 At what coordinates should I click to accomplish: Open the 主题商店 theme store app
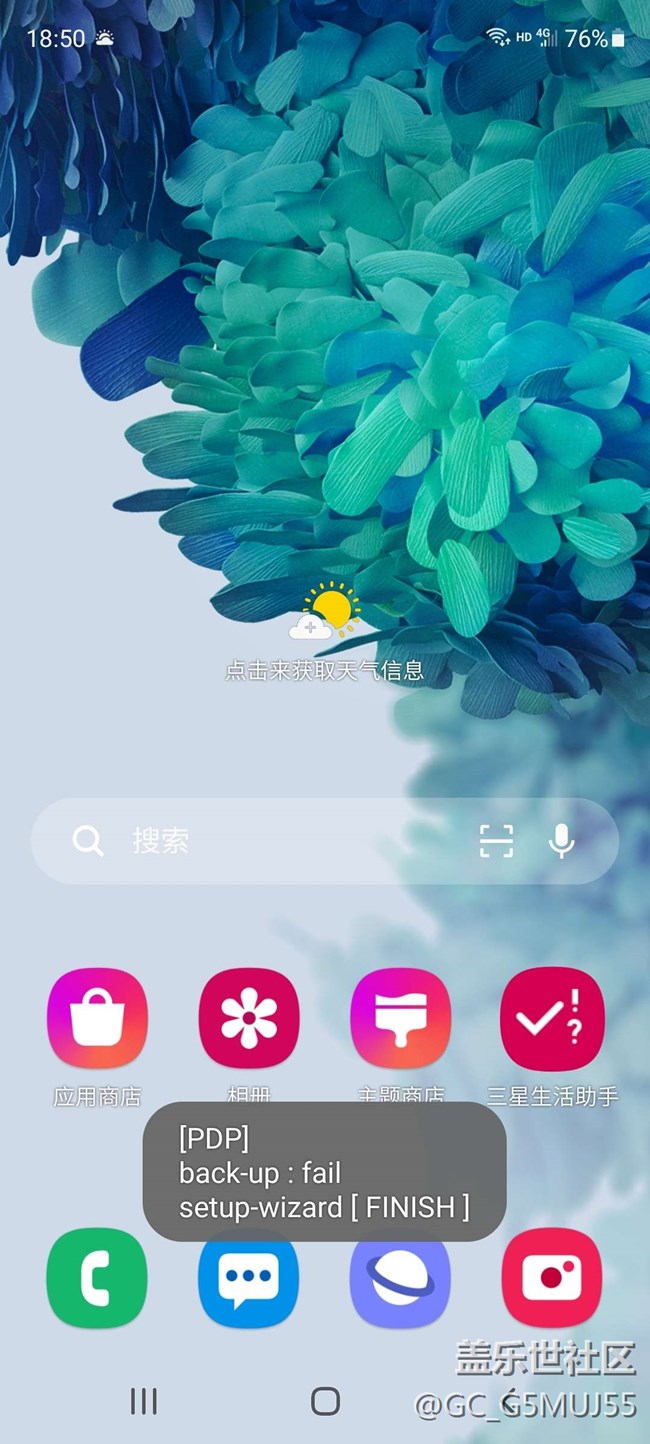(400, 1020)
